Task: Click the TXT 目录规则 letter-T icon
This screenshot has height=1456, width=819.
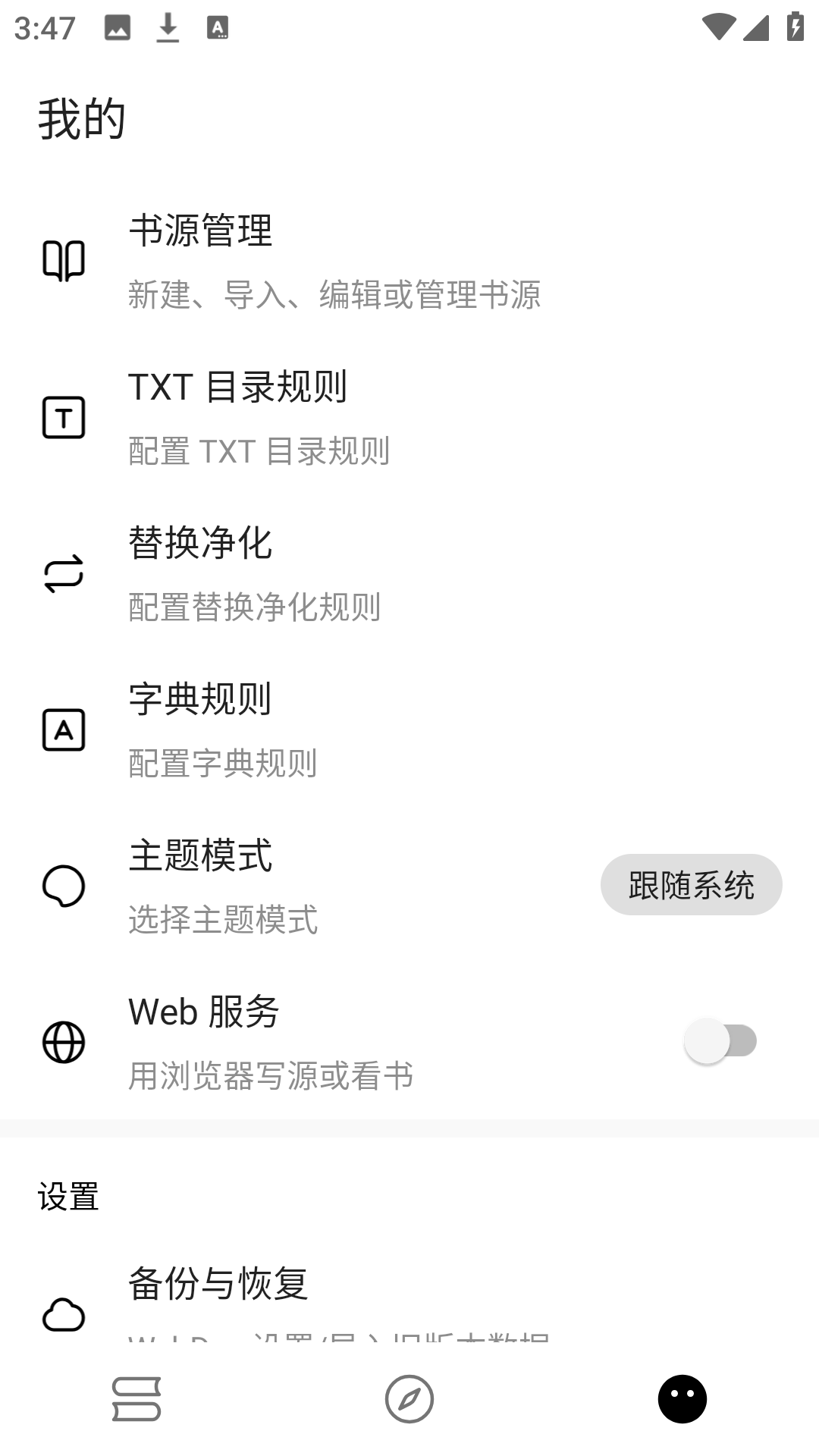Action: (64, 416)
